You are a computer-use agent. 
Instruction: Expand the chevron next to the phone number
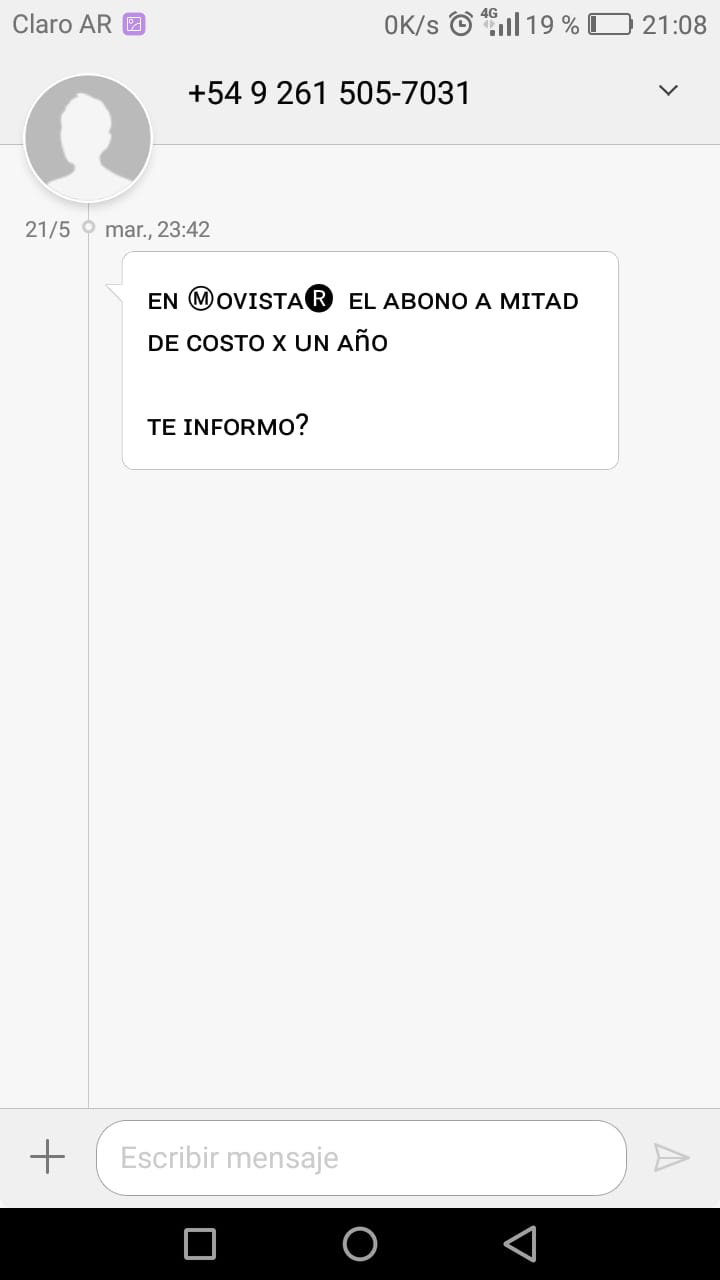pos(669,91)
